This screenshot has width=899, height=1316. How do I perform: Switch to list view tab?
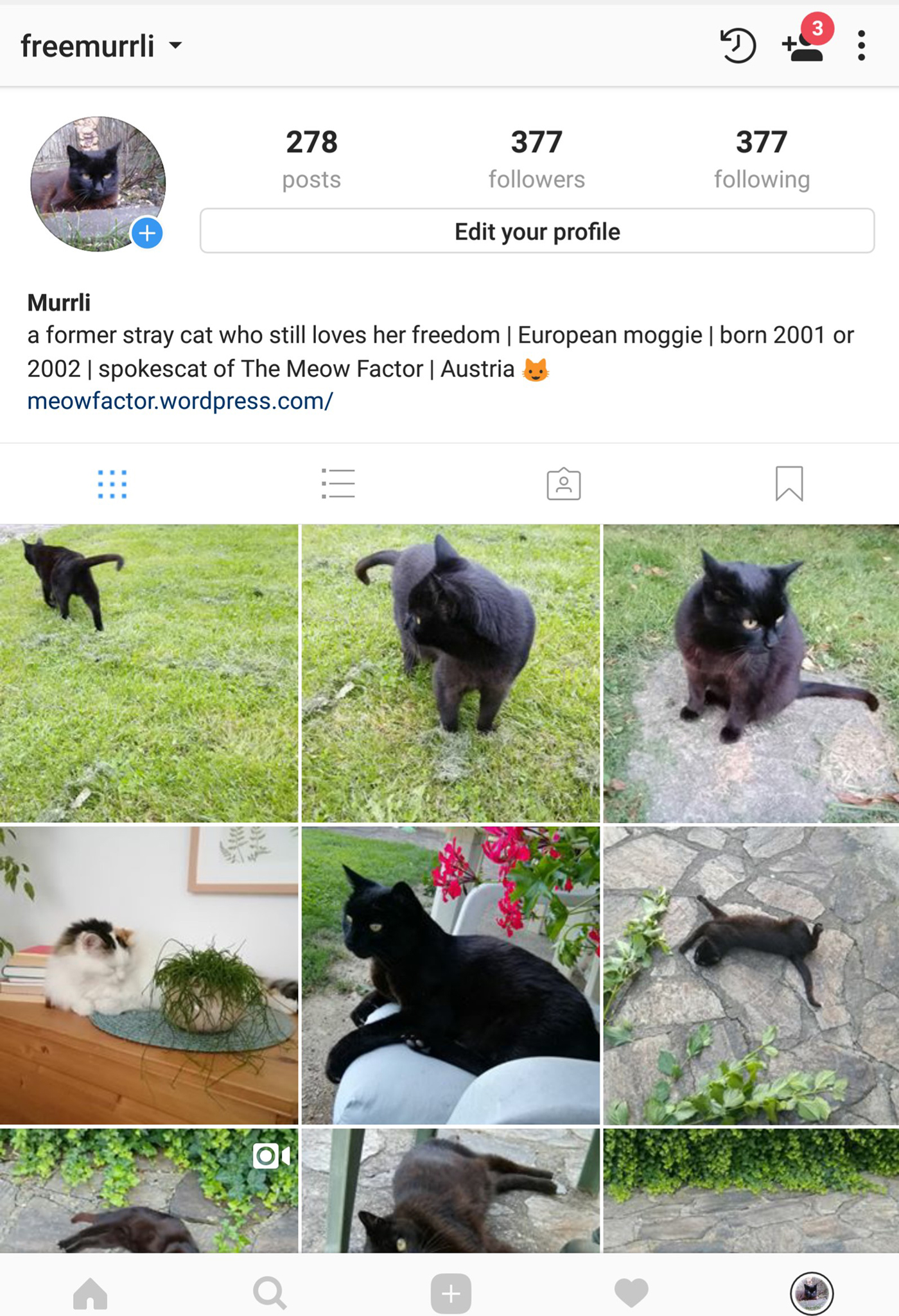pos(338,484)
